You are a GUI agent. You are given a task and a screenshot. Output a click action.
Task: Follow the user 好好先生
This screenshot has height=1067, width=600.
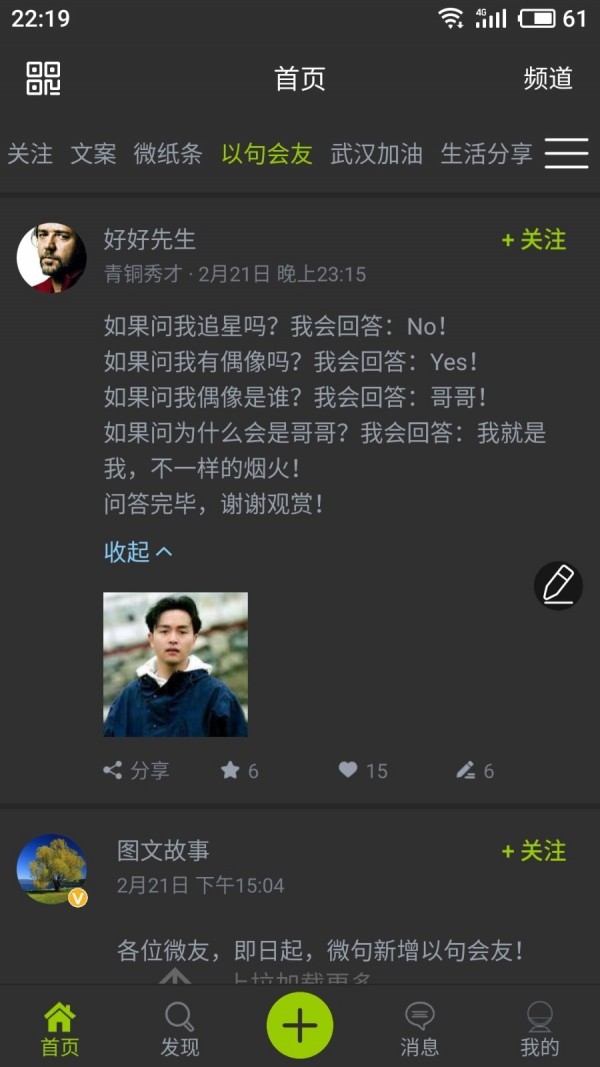[534, 240]
